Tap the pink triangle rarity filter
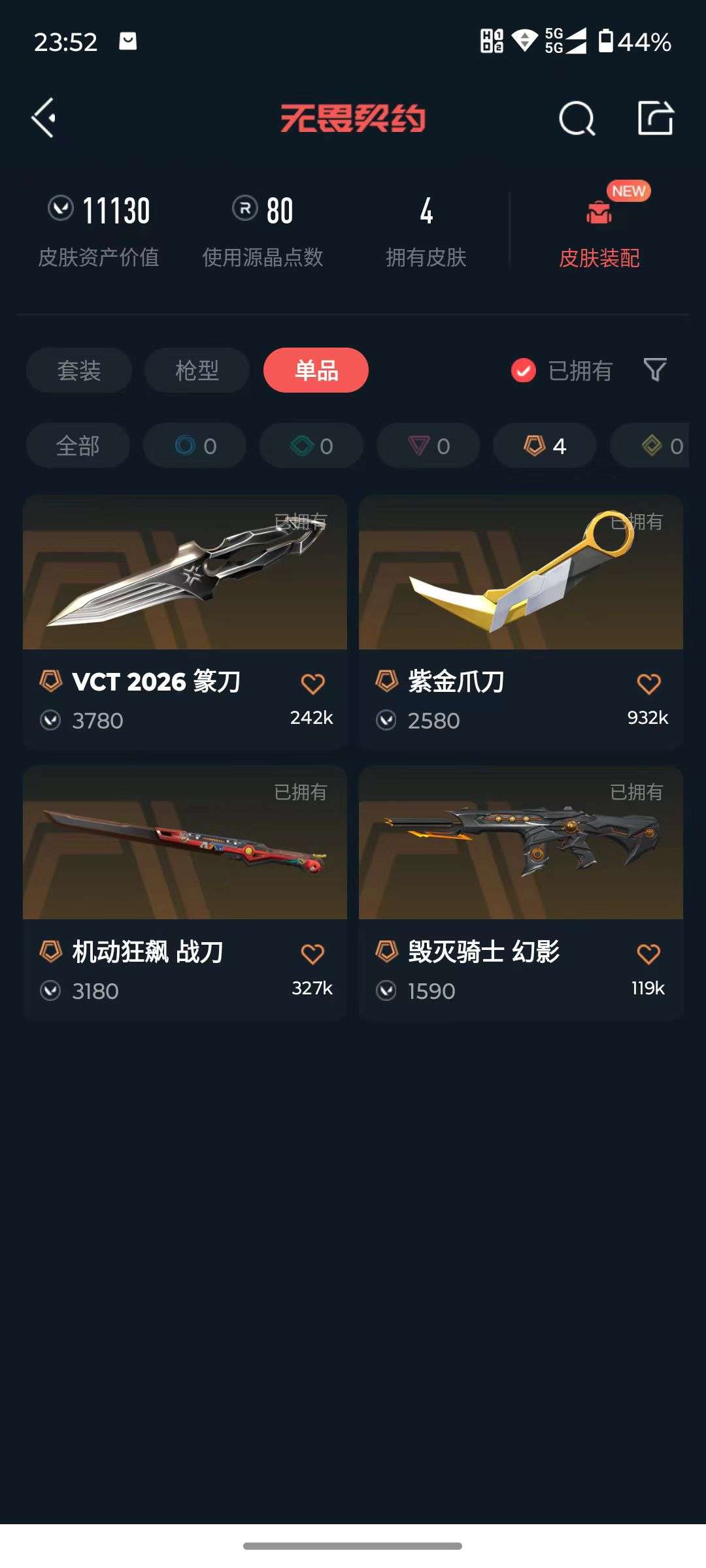 [x=428, y=446]
